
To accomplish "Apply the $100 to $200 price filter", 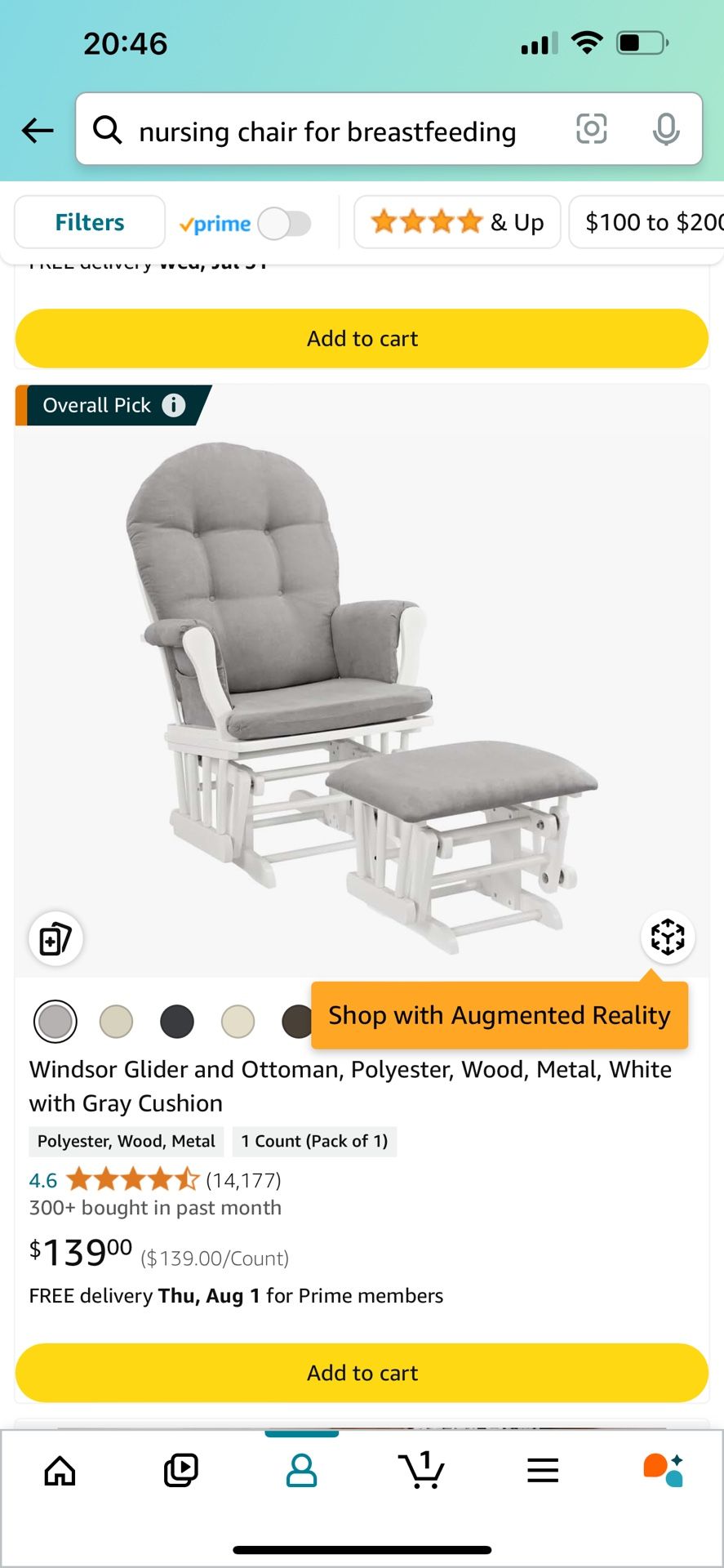I will 649,221.
